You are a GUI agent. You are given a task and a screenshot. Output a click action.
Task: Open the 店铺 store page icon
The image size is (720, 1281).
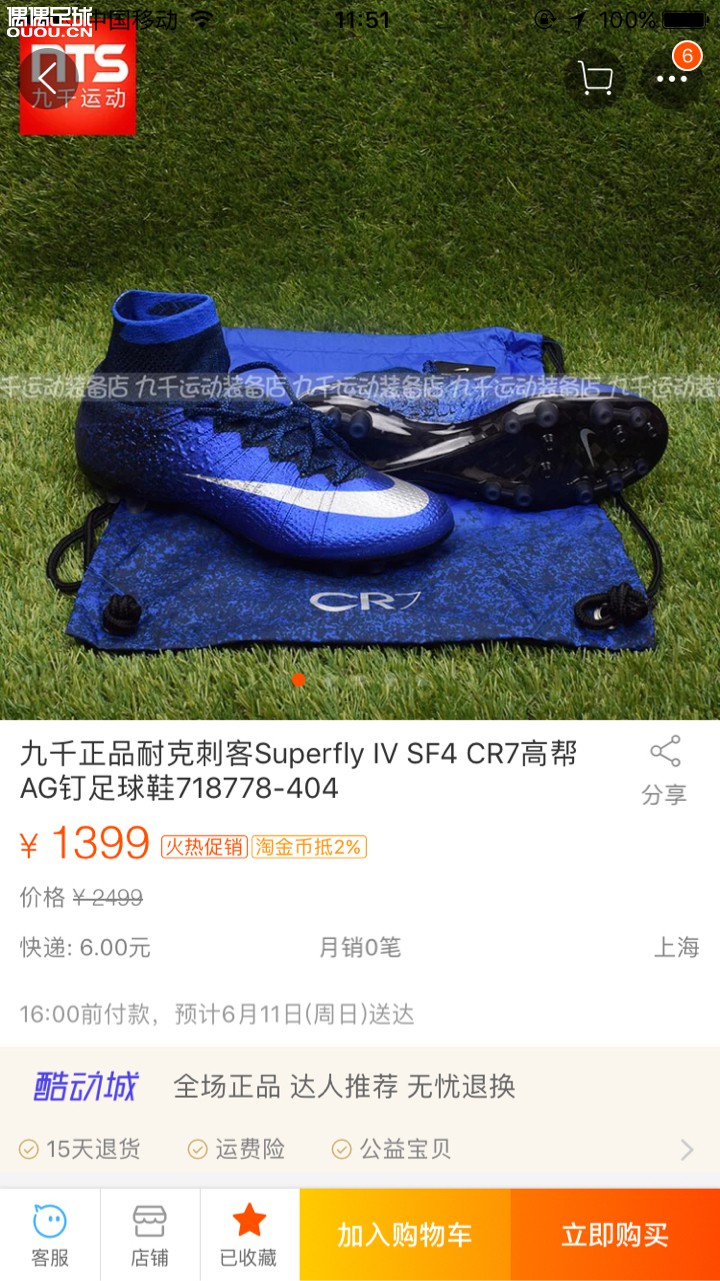(148, 1233)
